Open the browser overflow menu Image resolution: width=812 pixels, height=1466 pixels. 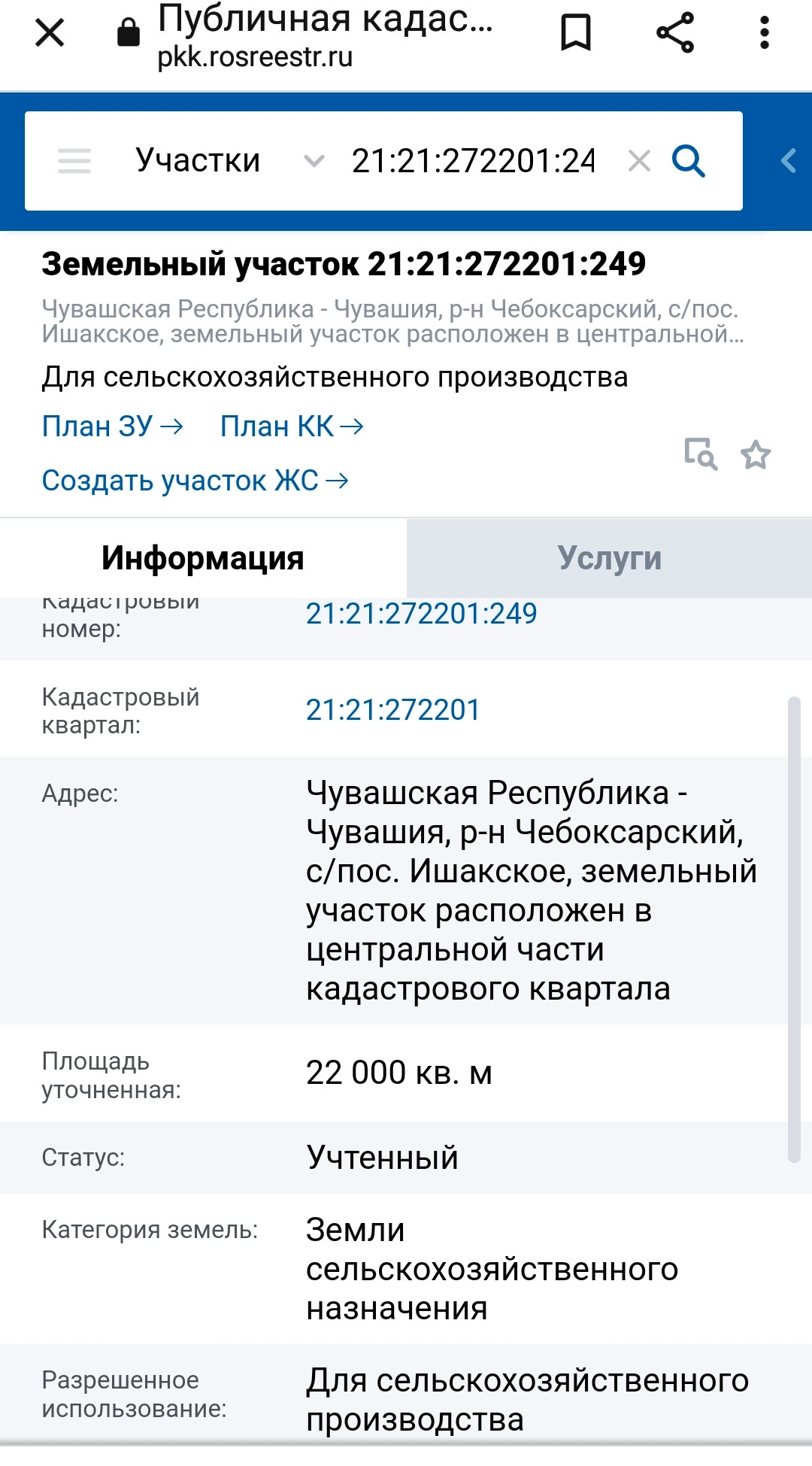pyautogui.click(x=764, y=33)
